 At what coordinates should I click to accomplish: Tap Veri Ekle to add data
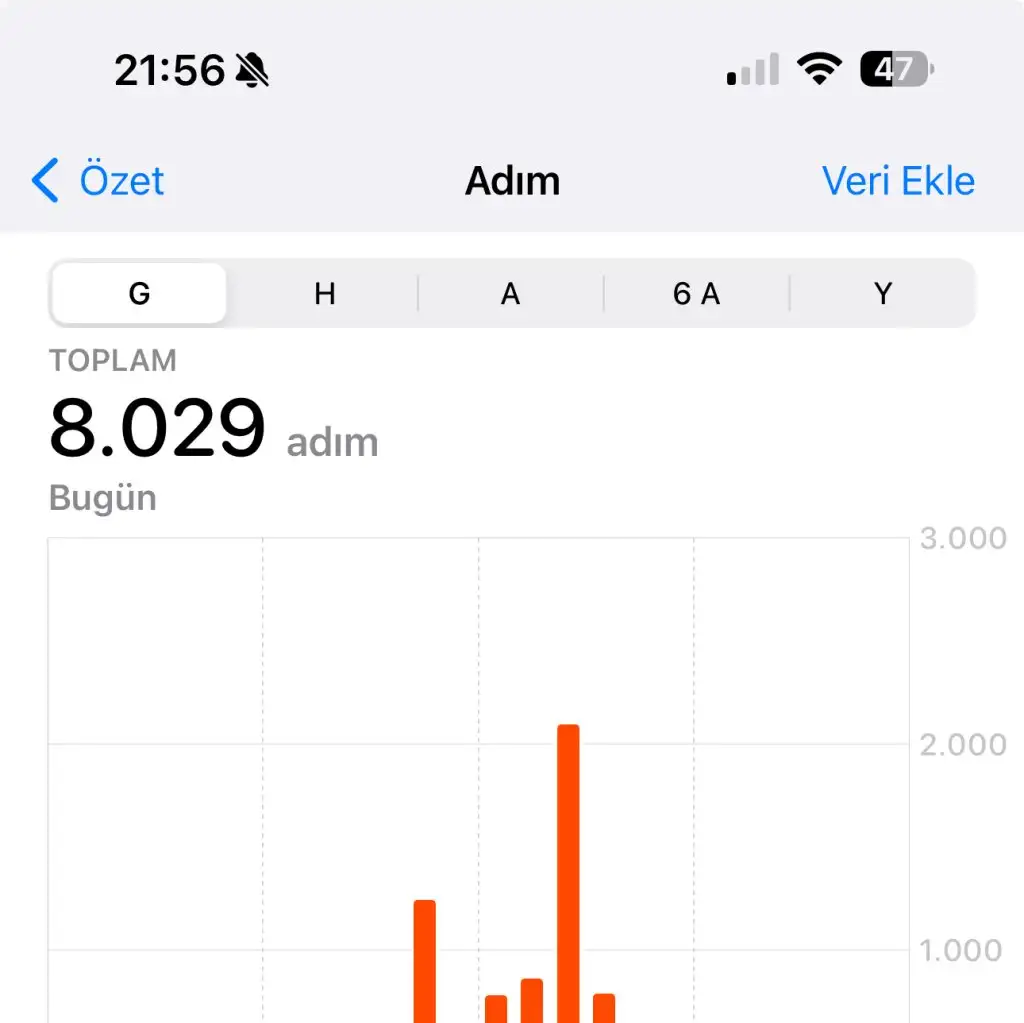(x=897, y=182)
